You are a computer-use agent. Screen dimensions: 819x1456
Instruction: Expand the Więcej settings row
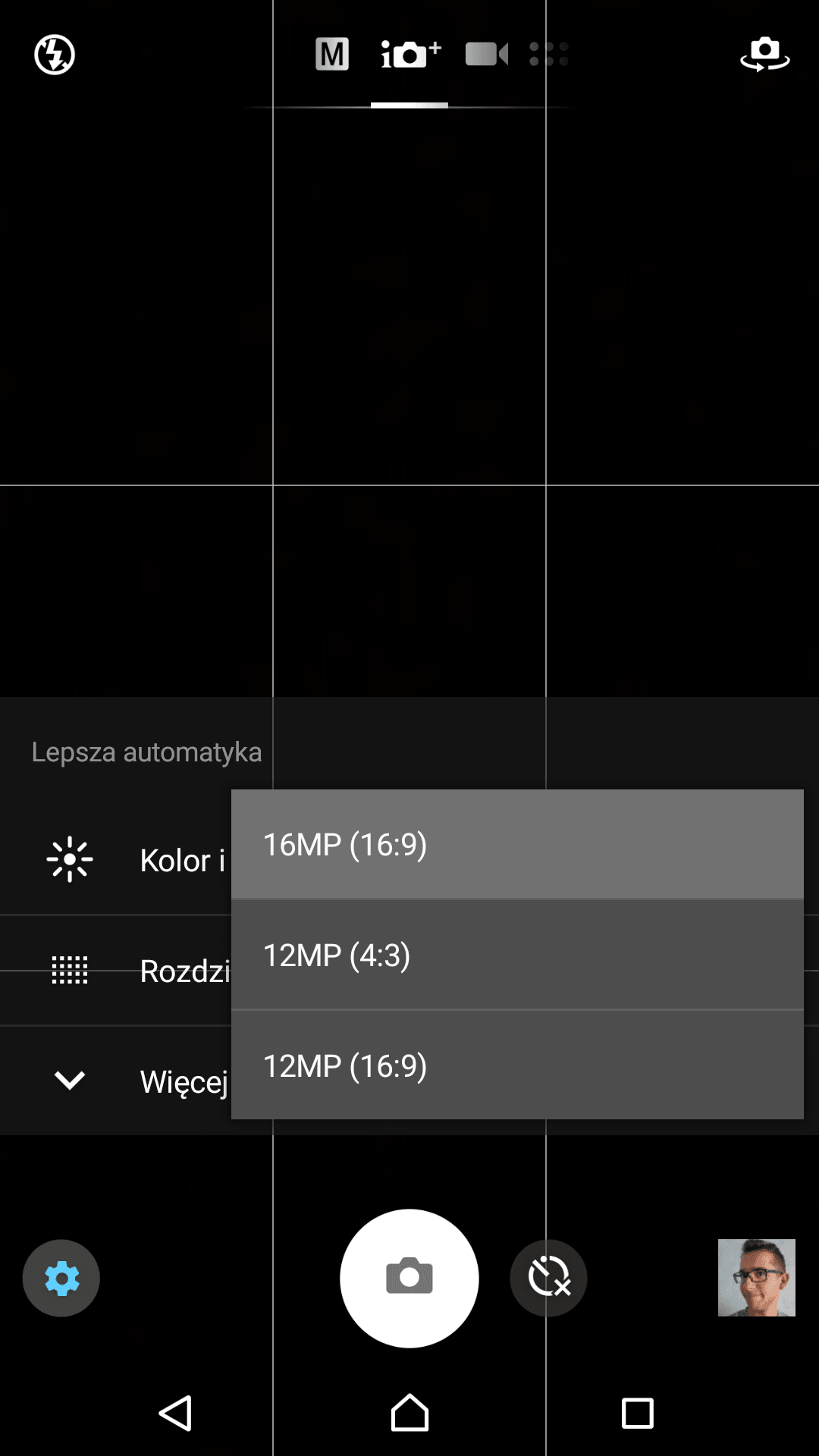pos(115,1081)
